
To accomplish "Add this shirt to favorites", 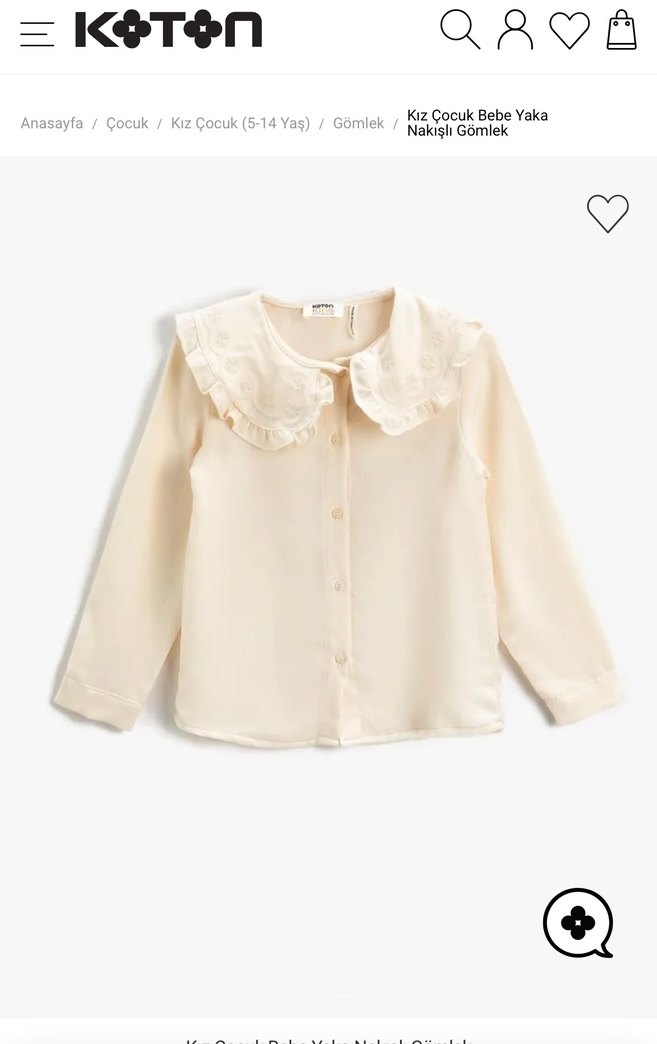I will (607, 213).
